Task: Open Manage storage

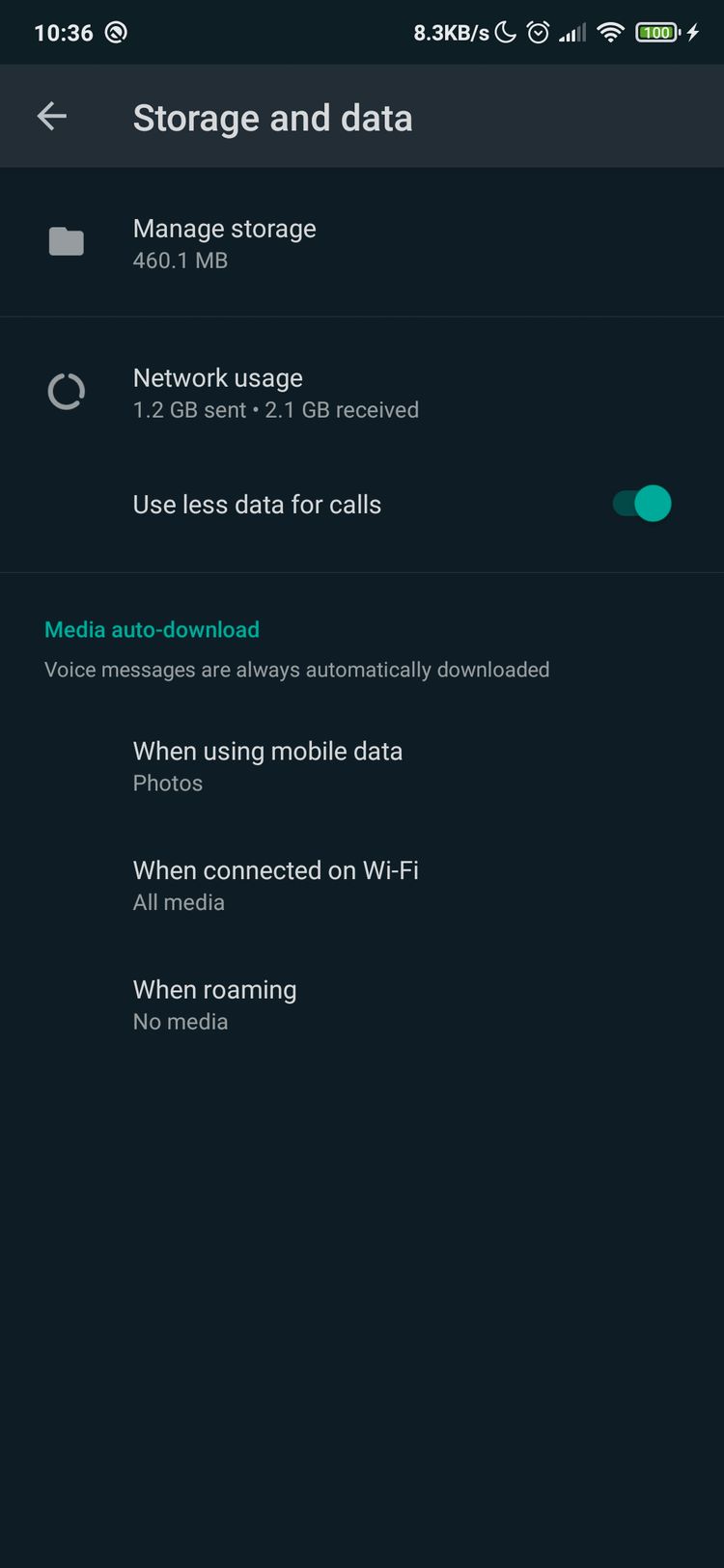Action: coord(362,242)
